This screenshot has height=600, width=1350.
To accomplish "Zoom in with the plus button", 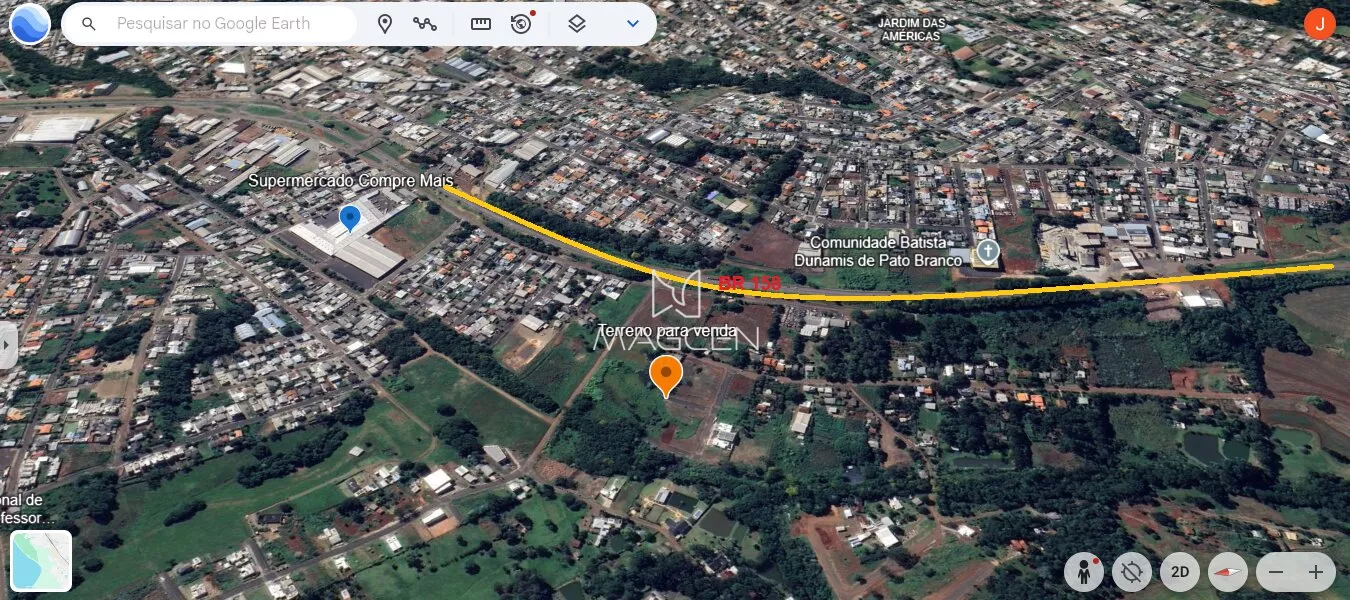I will coord(1315,572).
